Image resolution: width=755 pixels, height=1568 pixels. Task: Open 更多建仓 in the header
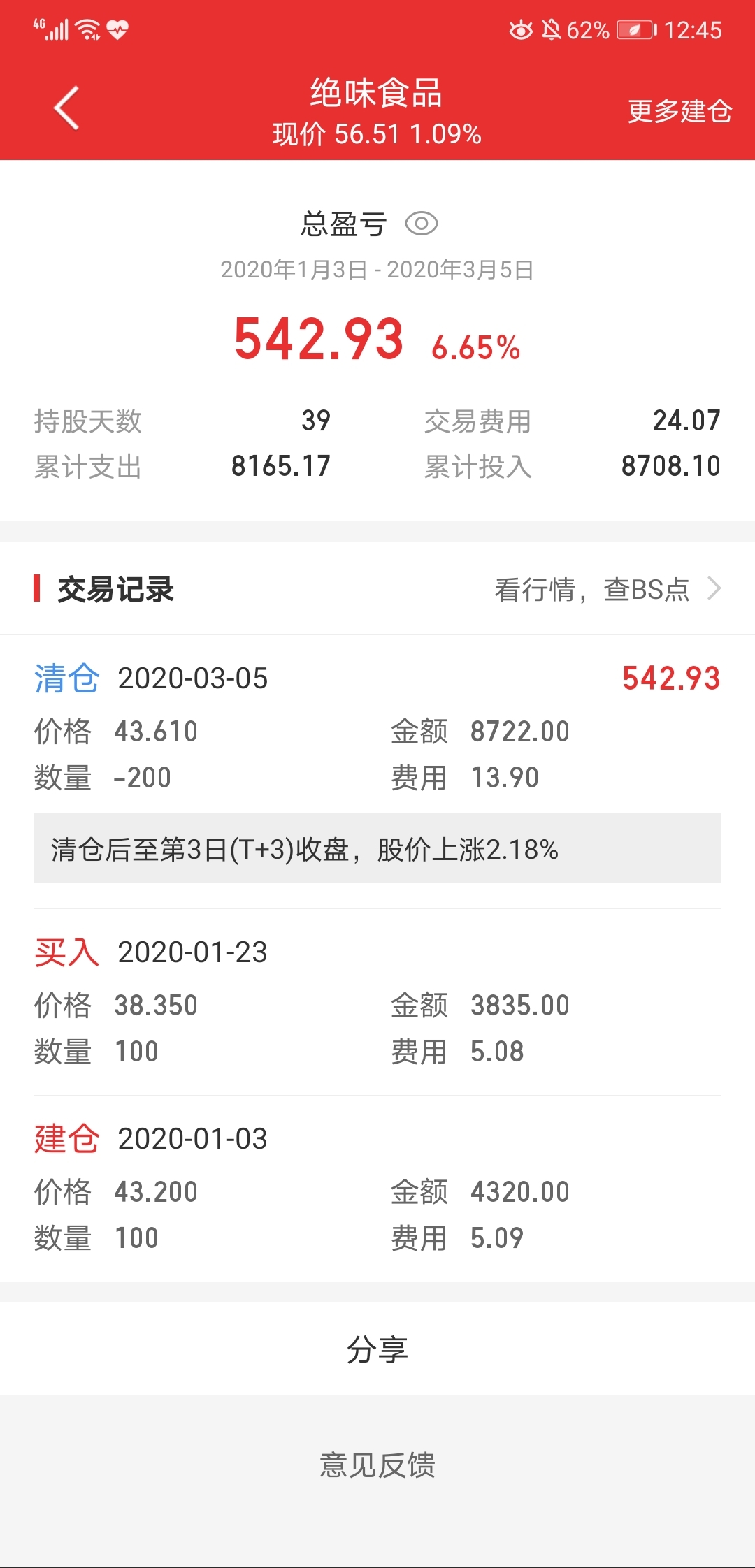tap(679, 111)
